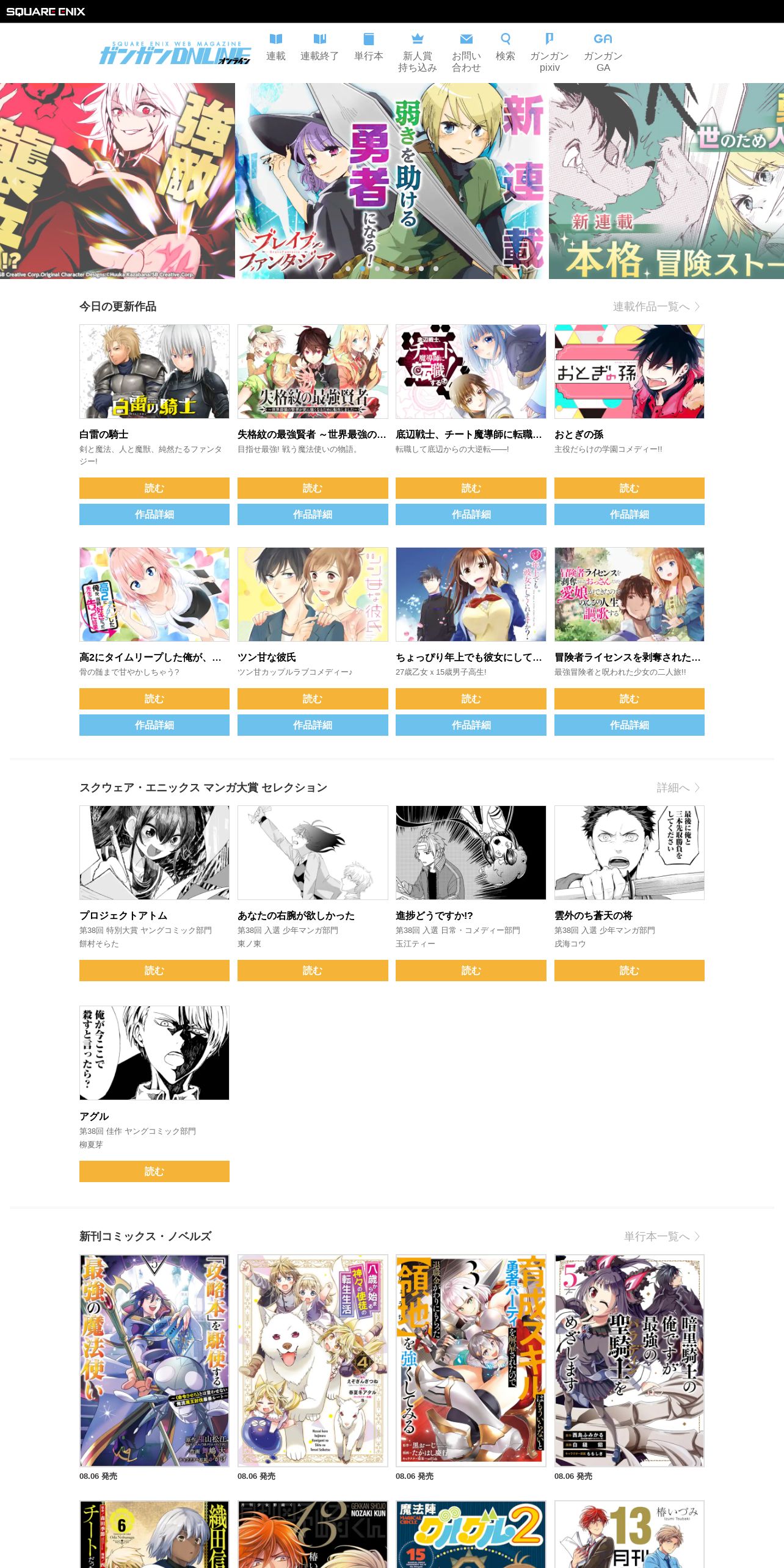
Task: Go to ガンガン GA
Action: click(603, 53)
